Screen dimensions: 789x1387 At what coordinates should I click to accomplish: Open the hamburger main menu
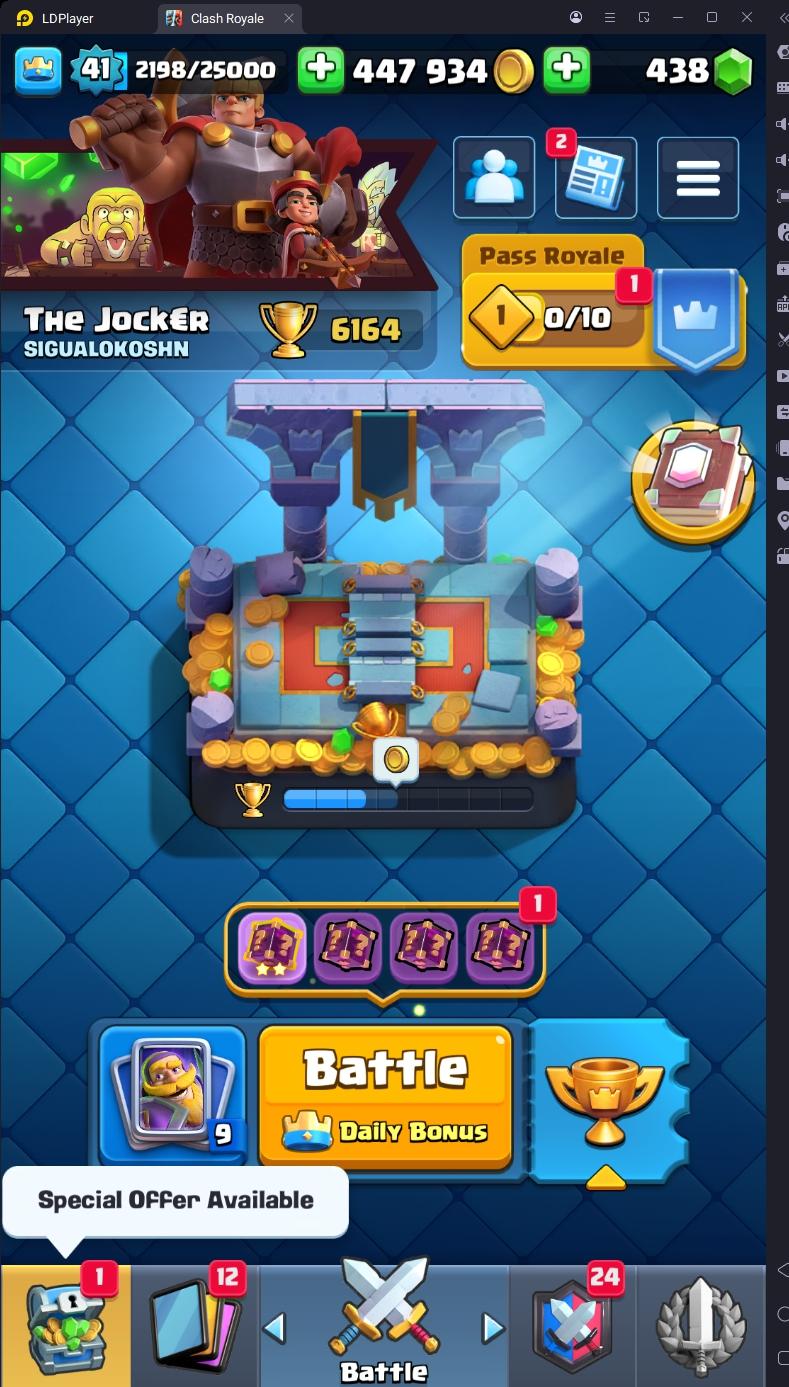click(697, 178)
